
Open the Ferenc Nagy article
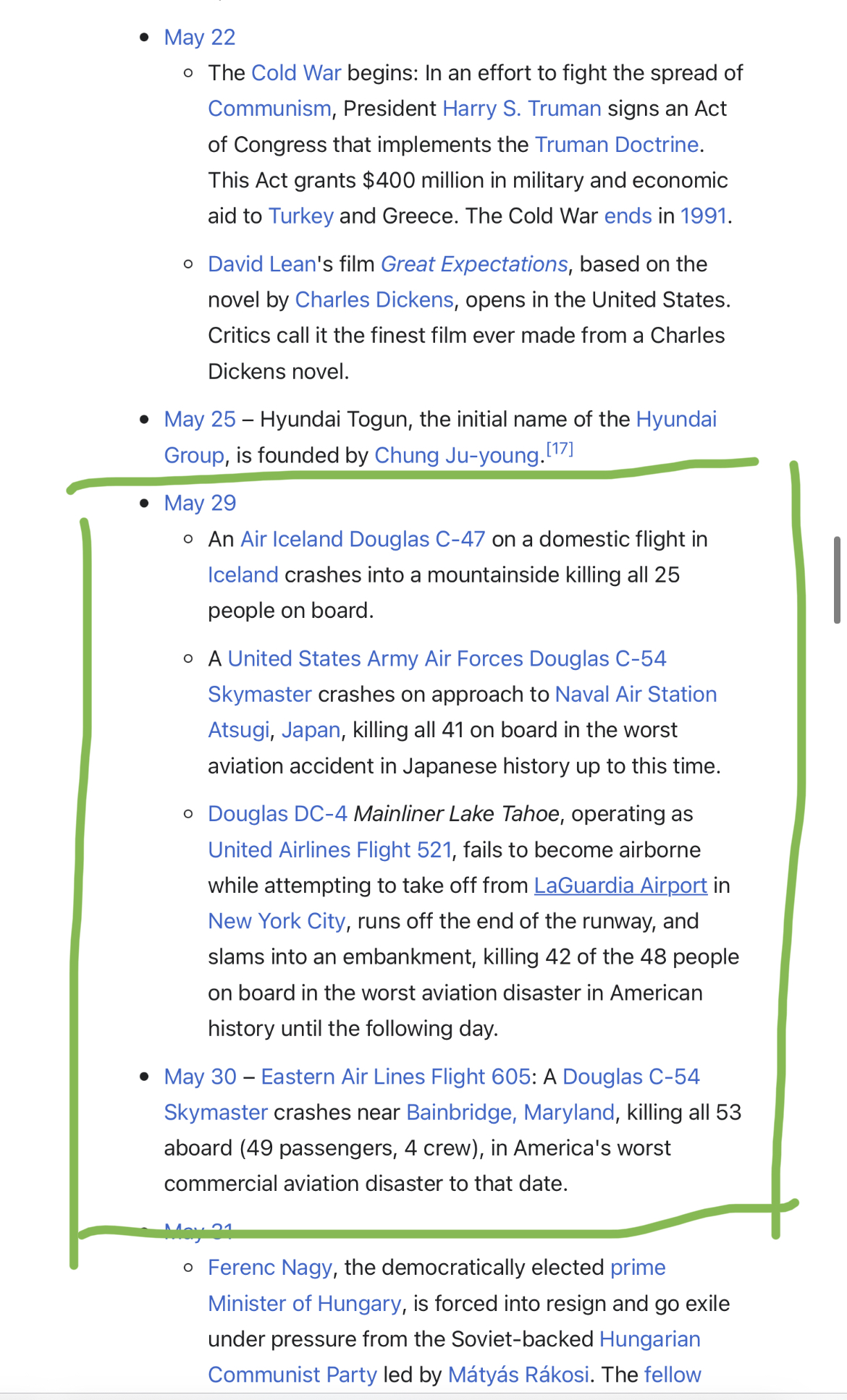(x=270, y=1268)
